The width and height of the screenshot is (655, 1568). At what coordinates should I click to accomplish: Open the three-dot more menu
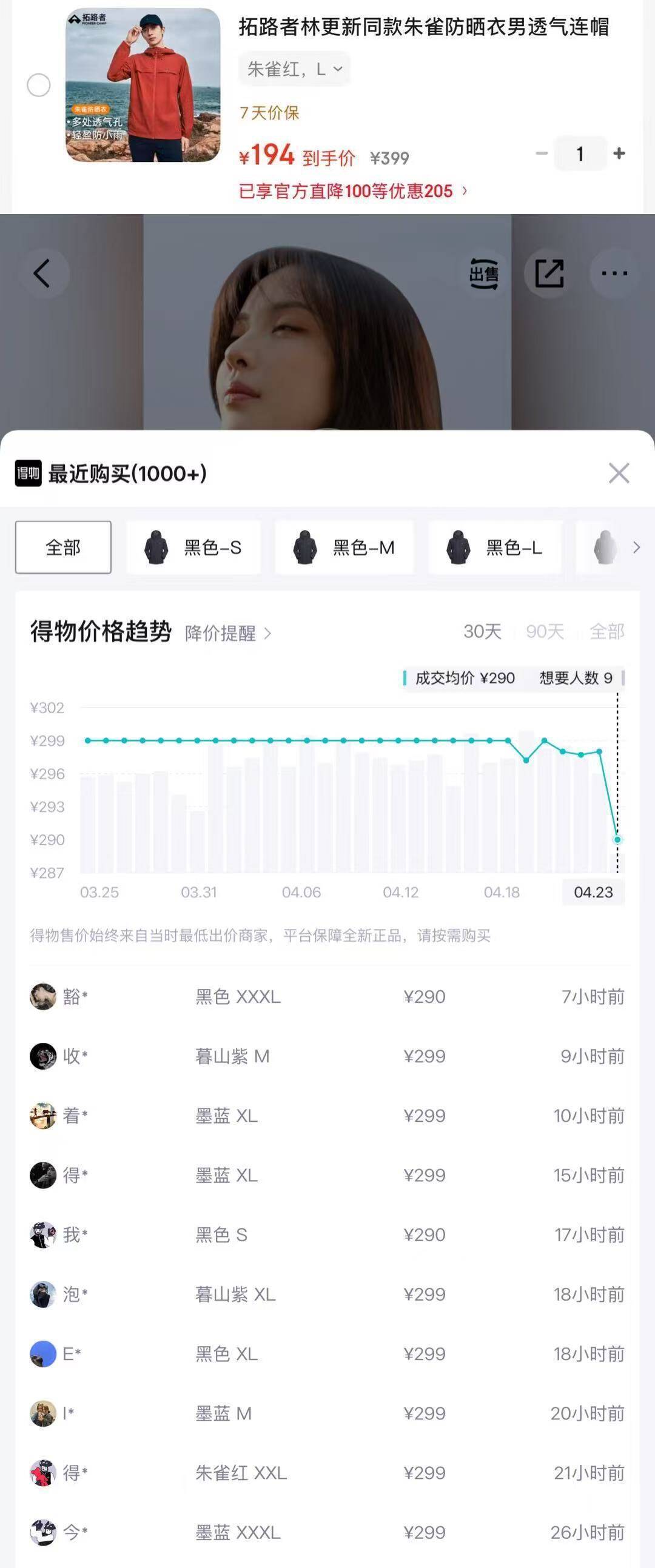614,273
